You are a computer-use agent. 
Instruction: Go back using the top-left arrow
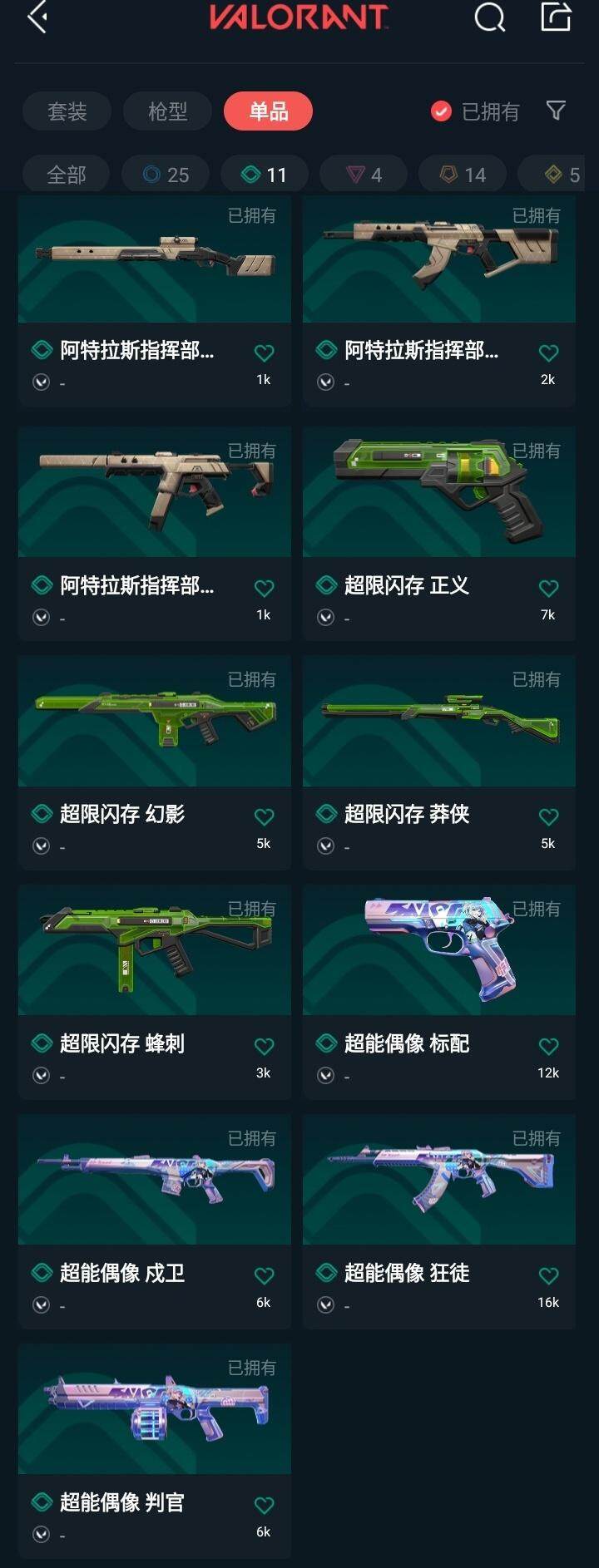[37, 17]
